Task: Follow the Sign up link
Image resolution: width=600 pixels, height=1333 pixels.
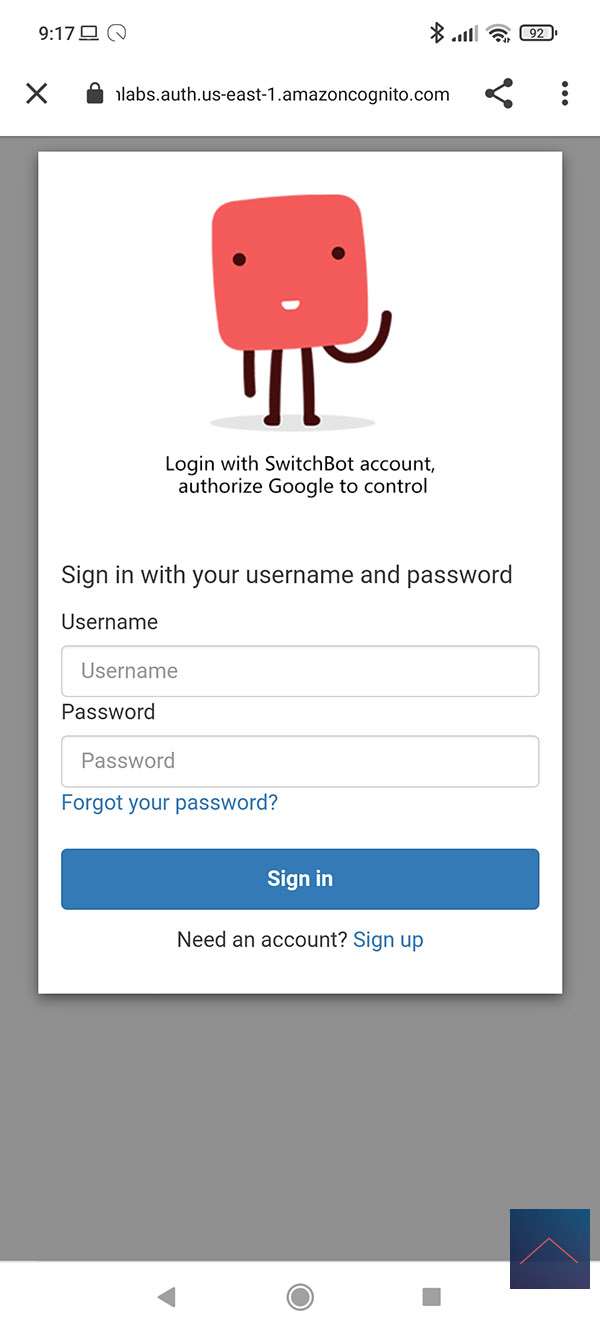Action: coord(388,940)
